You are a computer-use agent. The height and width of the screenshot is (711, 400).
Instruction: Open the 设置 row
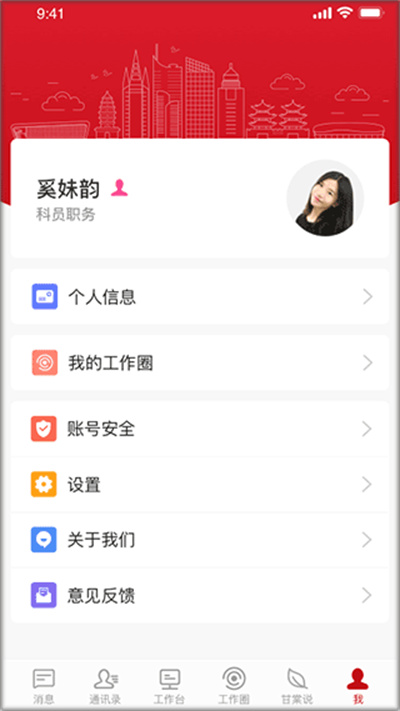[200, 485]
